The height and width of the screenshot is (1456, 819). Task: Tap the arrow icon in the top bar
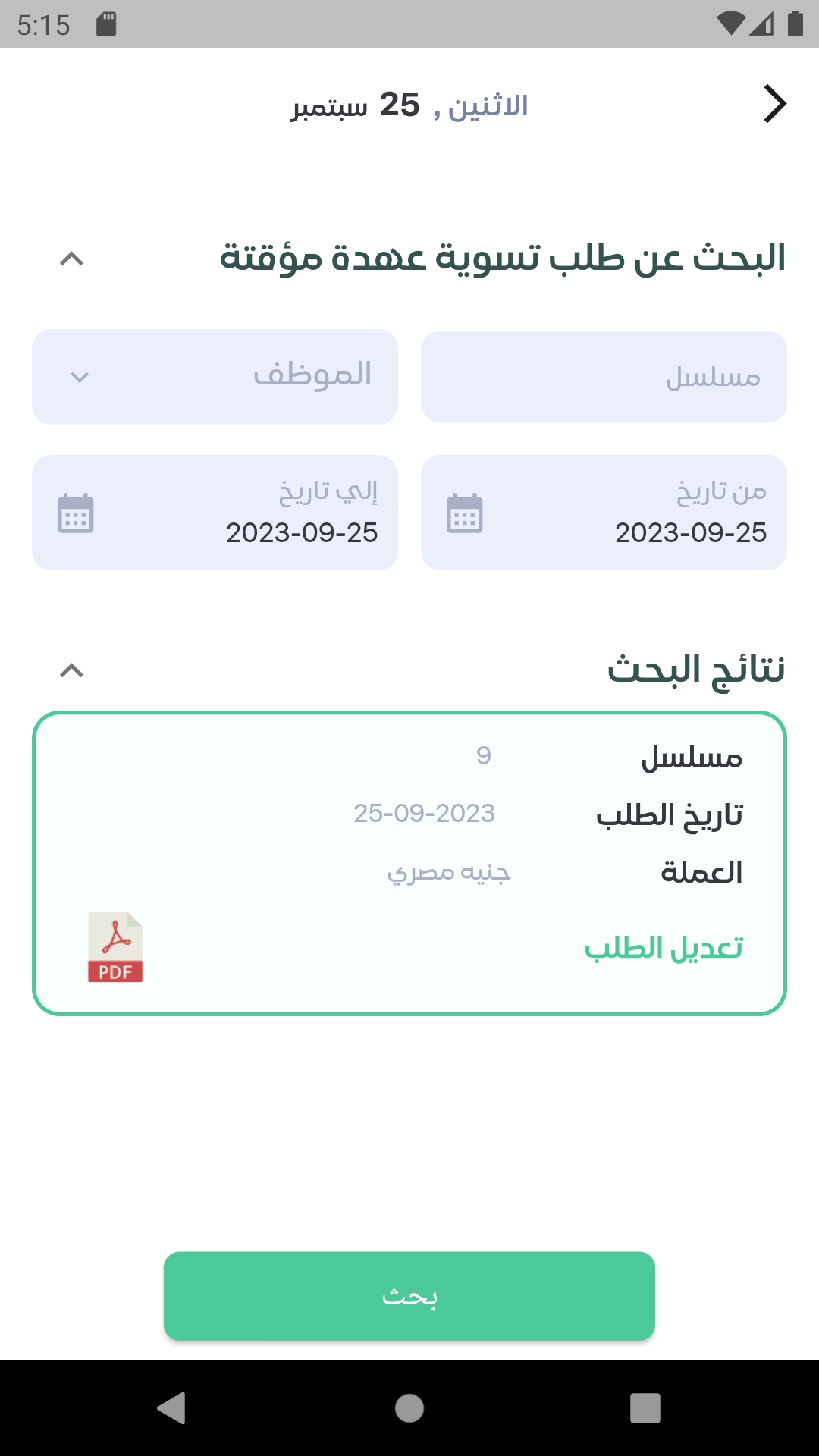[x=774, y=105]
